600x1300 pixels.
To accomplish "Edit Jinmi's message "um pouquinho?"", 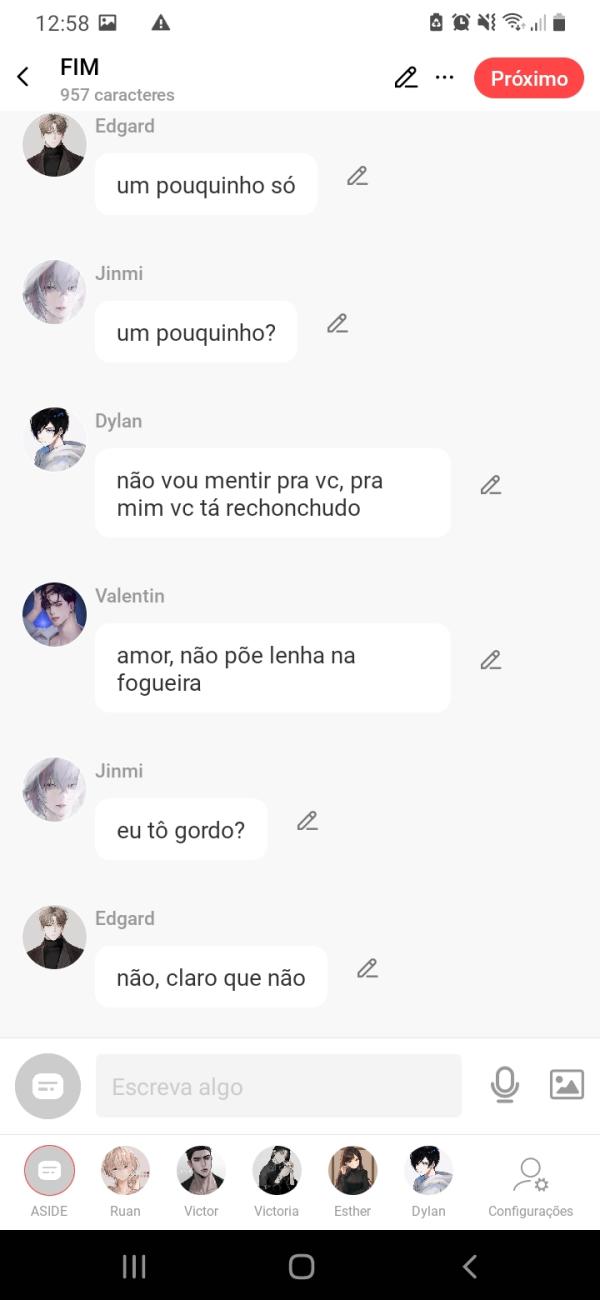I will [x=337, y=324].
